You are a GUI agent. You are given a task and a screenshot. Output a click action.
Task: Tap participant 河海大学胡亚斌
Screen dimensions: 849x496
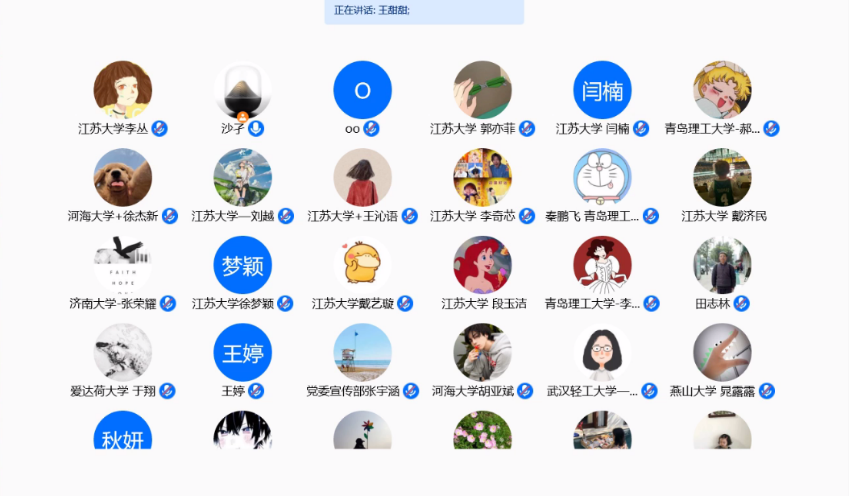point(482,353)
